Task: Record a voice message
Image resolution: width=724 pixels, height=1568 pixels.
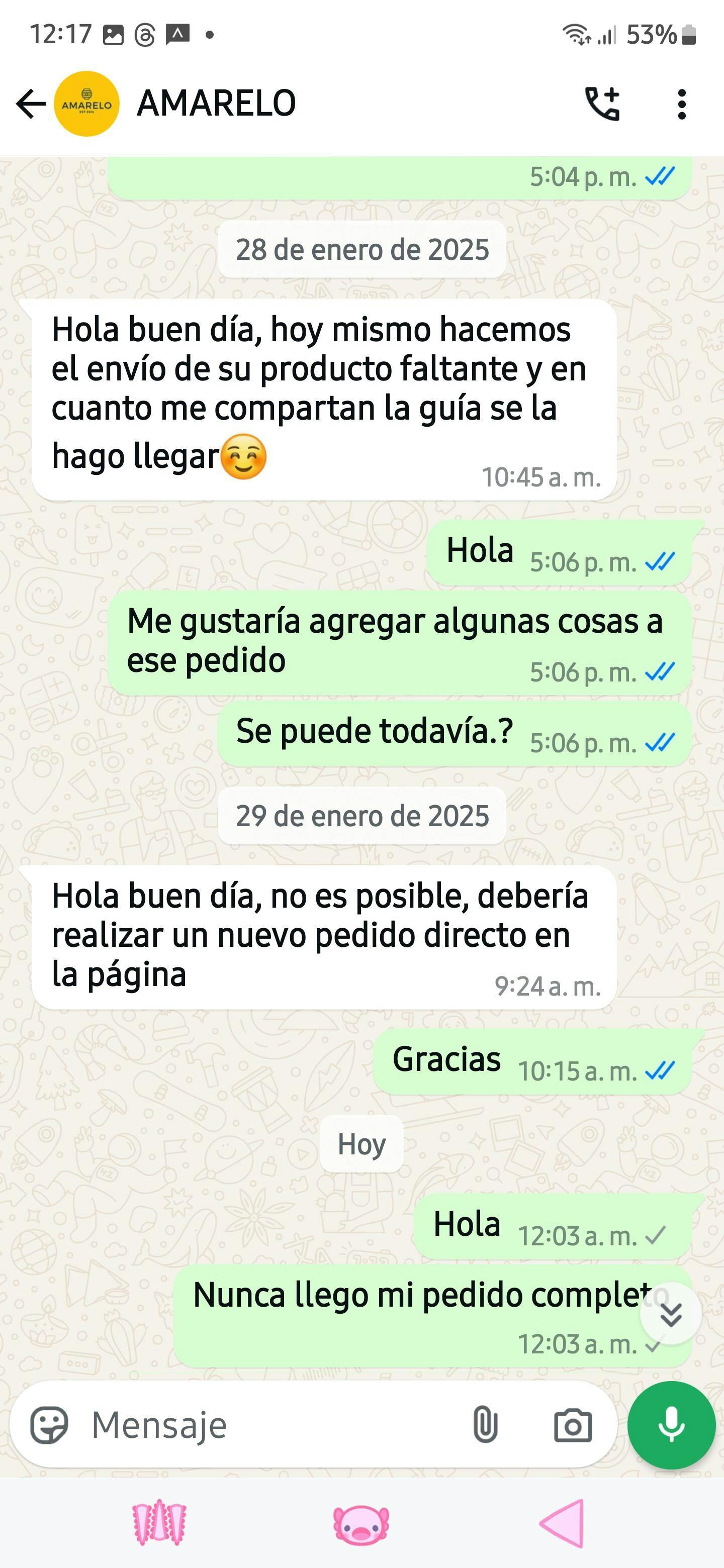Action: tap(671, 1425)
